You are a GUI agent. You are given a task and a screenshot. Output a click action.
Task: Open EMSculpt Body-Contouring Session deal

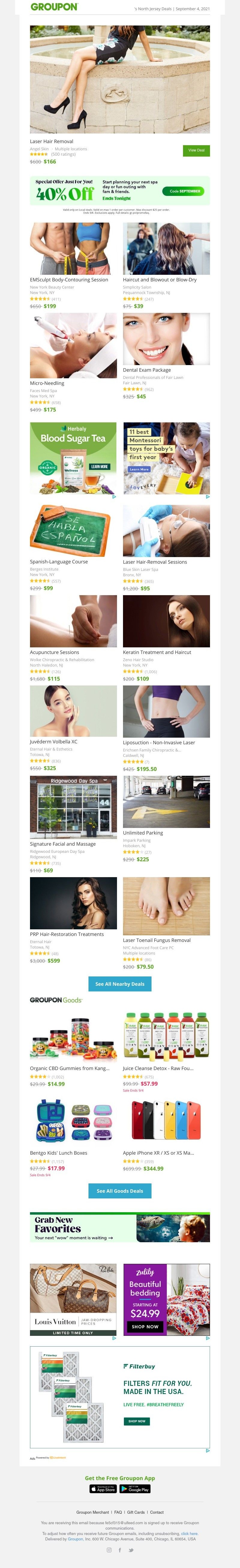click(x=69, y=280)
